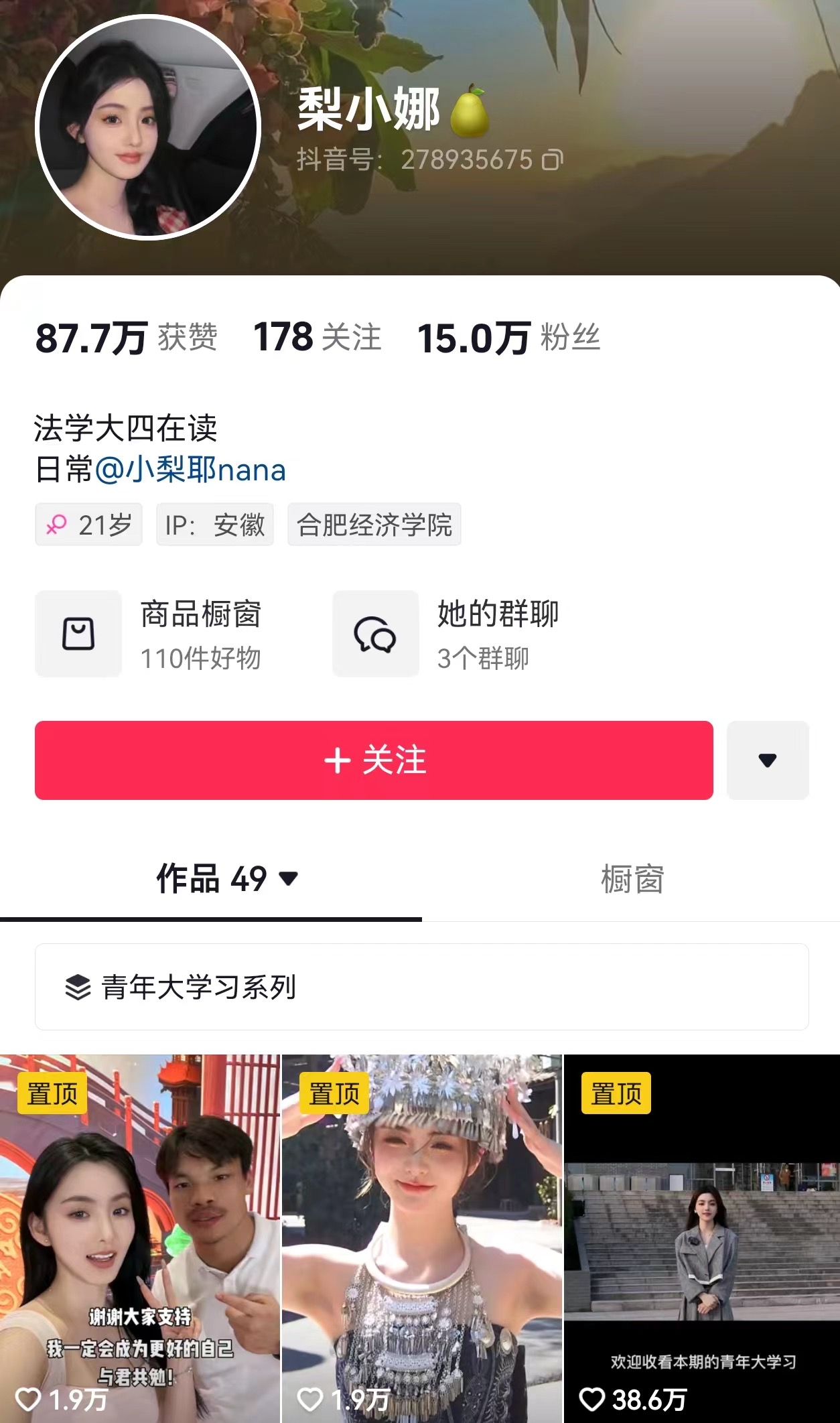View the 15.0万 粉丝 followers list
The width and height of the screenshot is (840, 1423).
[x=508, y=337]
